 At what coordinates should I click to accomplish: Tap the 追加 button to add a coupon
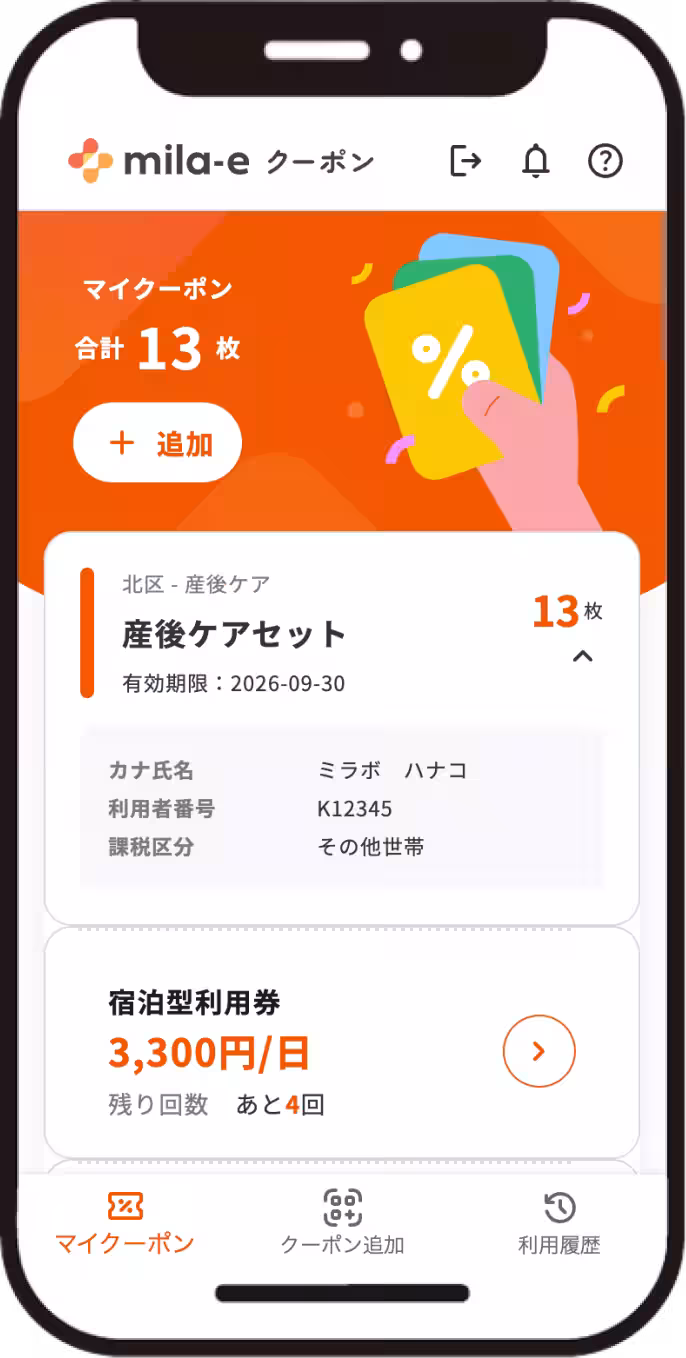tap(158, 443)
